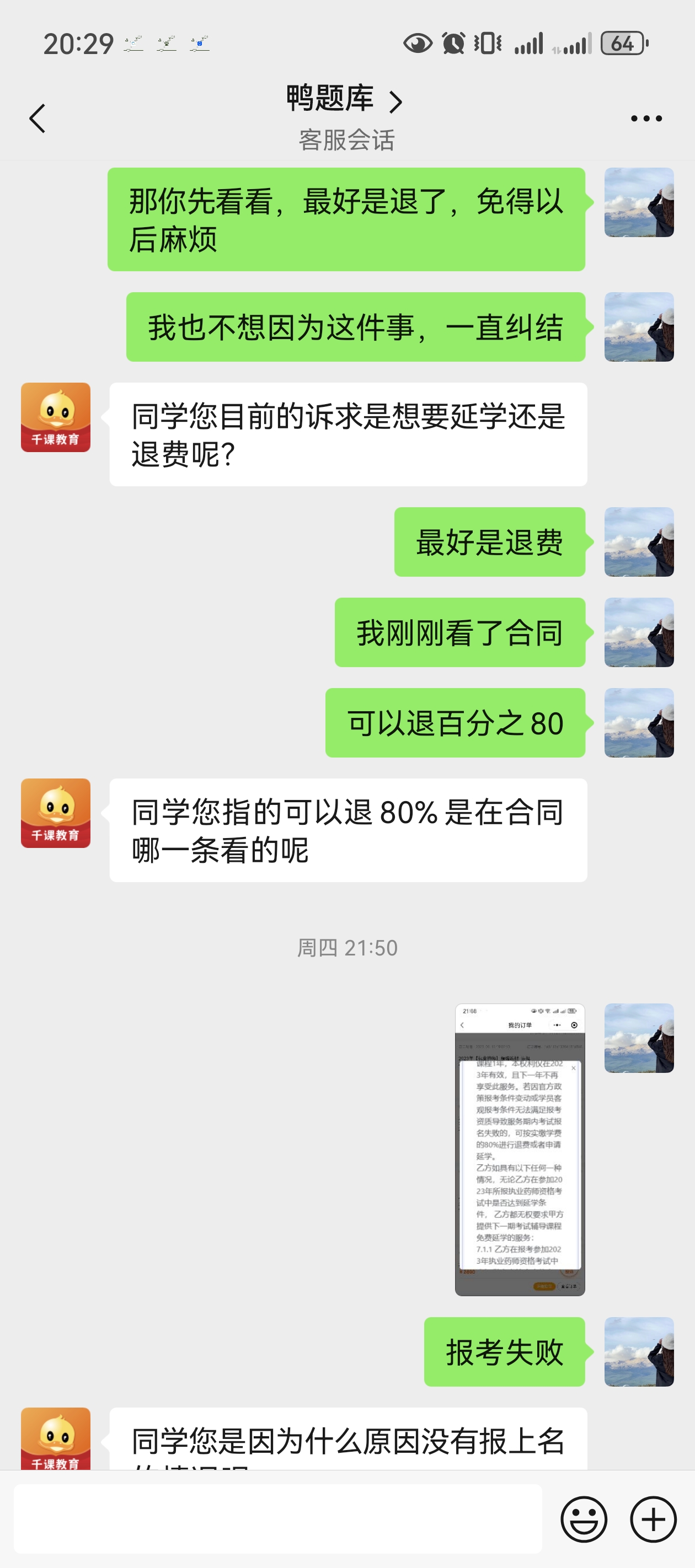Open the plus attachment menu
Image resolution: width=695 pixels, height=1568 pixels.
(x=653, y=1519)
